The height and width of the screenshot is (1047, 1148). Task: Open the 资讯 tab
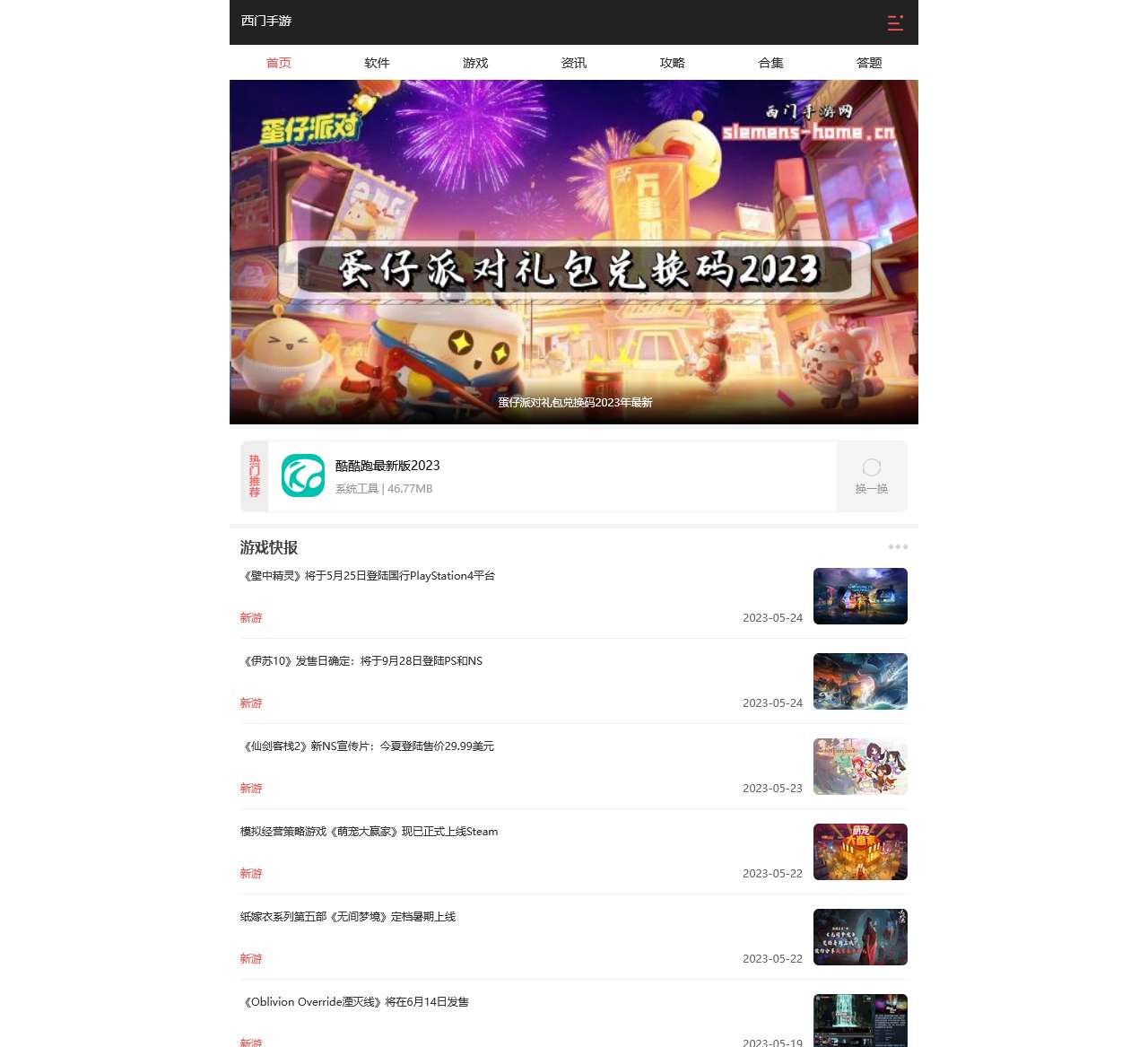(574, 63)
